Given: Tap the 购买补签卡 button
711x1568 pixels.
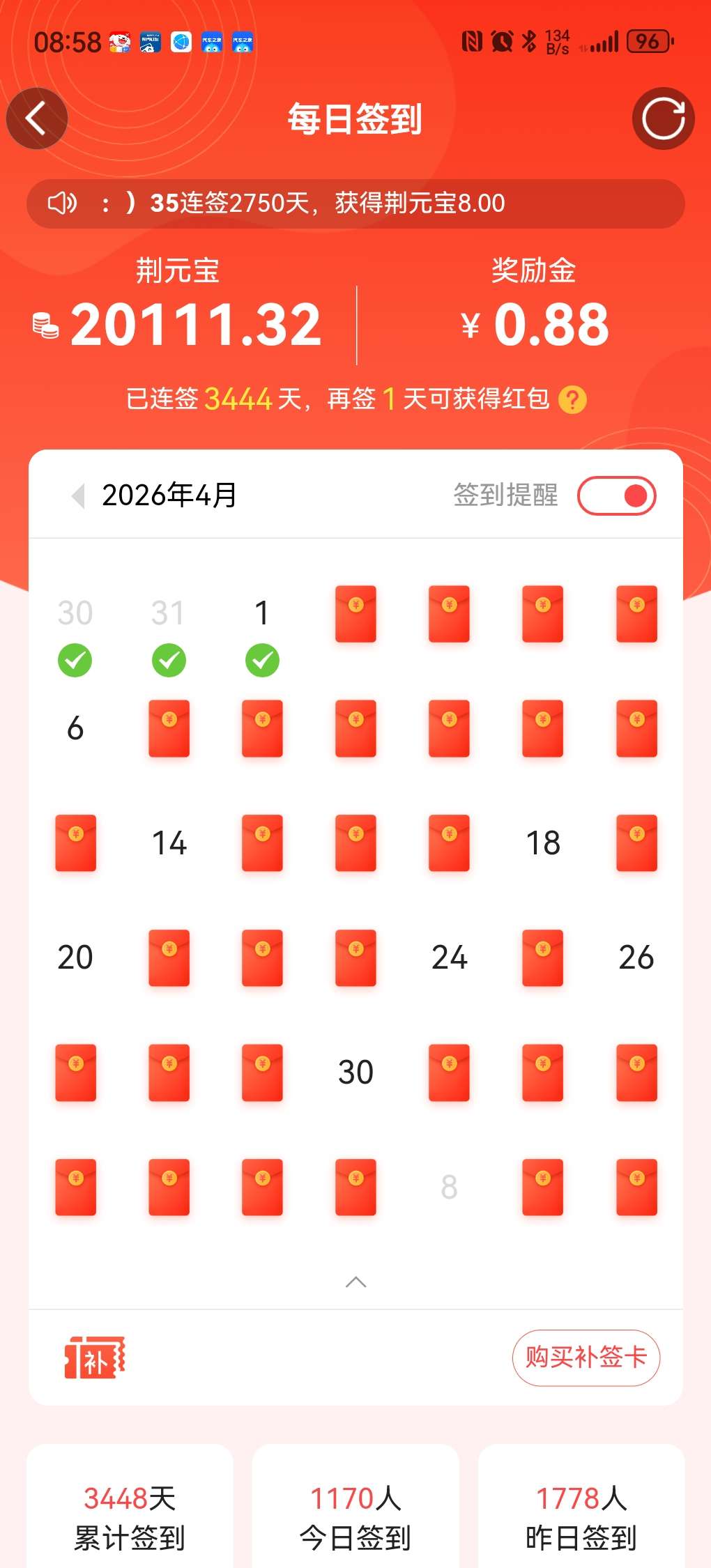Looking at the screenshot, I should (586, 1358).
